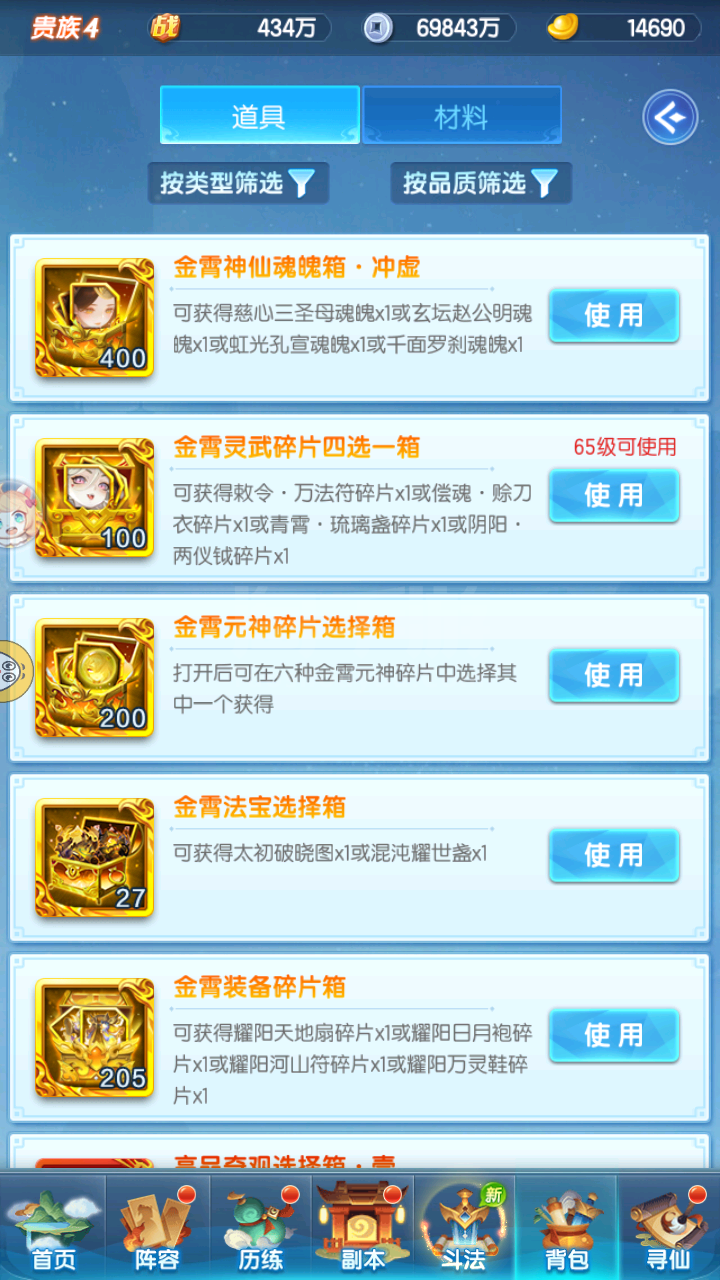Use the 金霄法宝选择箱 item
Viewport: 720px width, 1280px height.
pos(614,856)
